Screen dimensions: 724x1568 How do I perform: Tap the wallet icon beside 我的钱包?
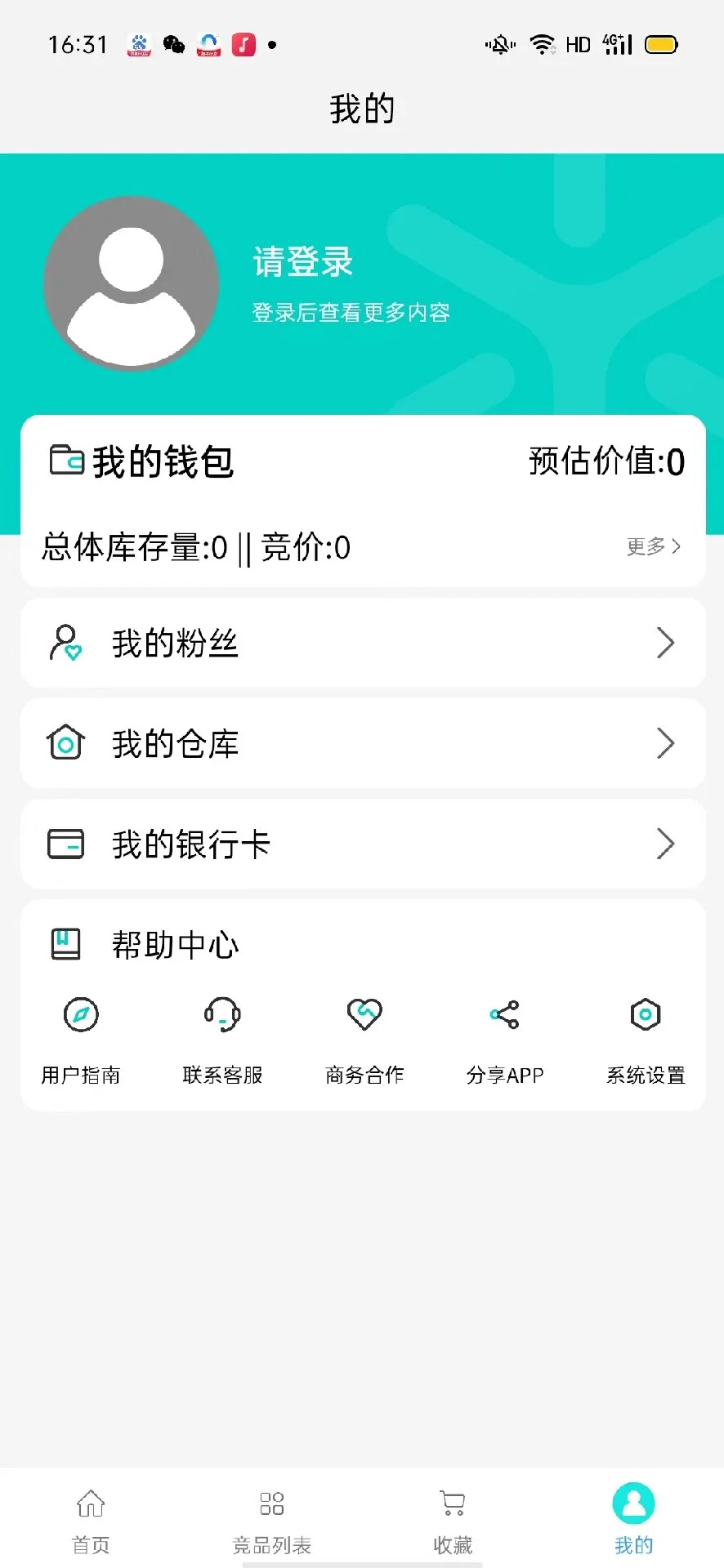point(66,461)
